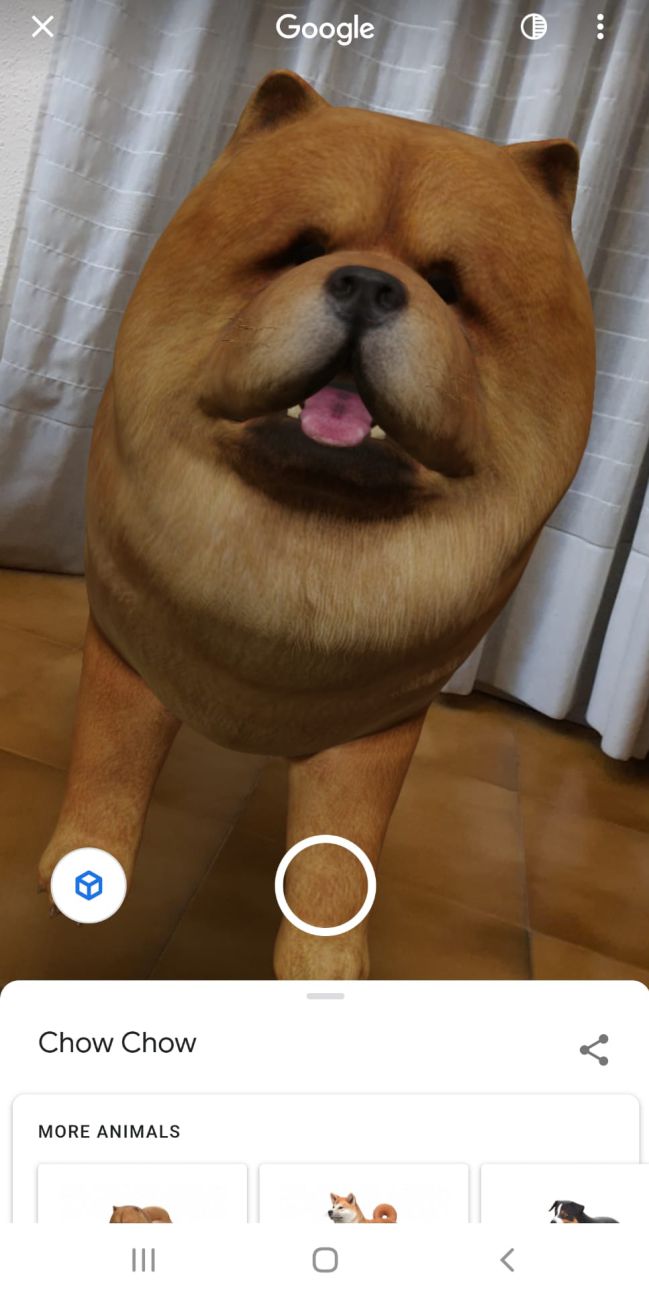Image resolution: width=649 pixels, height=1289 pixels.
Task: Open recent apps from navigation bar
Action: click(x=143, y=1260)
